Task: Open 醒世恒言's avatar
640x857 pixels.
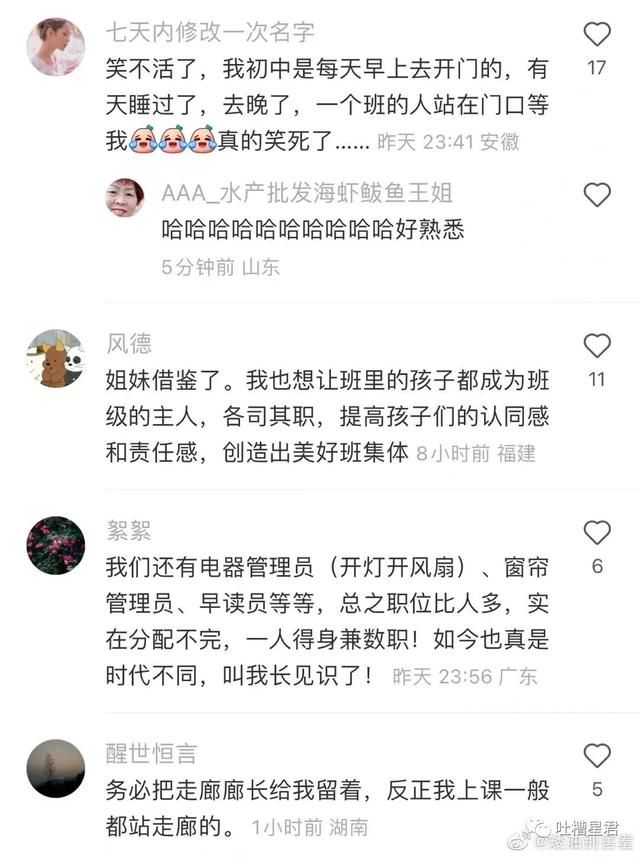Action: click(55, 768)
